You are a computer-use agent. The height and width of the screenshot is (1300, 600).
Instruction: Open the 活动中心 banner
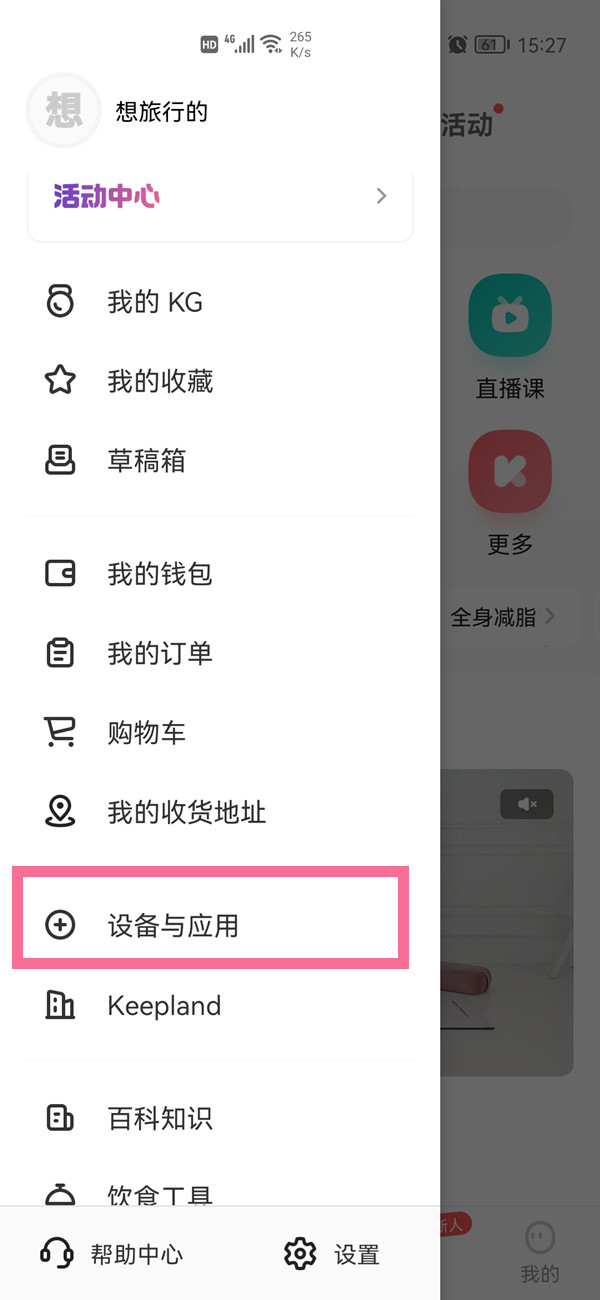click(220, 197)
